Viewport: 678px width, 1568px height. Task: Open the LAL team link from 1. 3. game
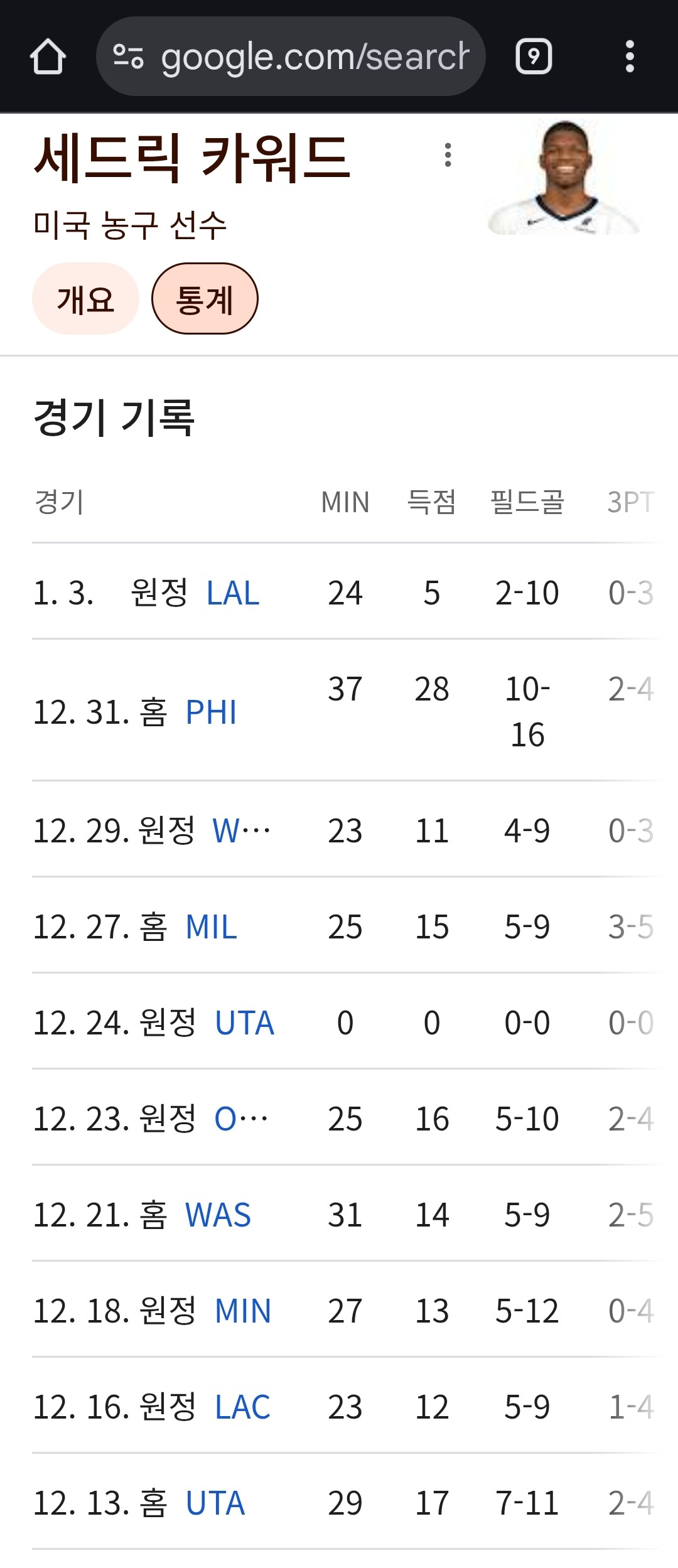[x=233, y=593]
